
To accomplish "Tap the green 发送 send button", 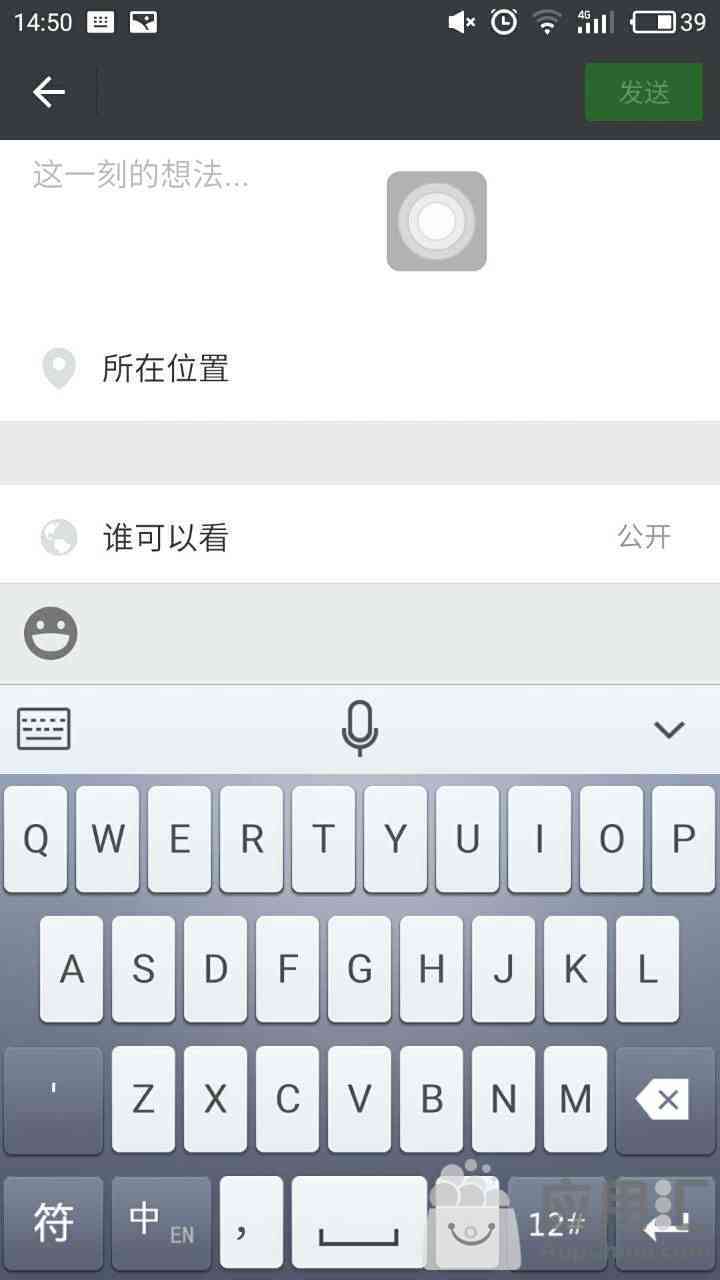I will (x=643, y=92).
